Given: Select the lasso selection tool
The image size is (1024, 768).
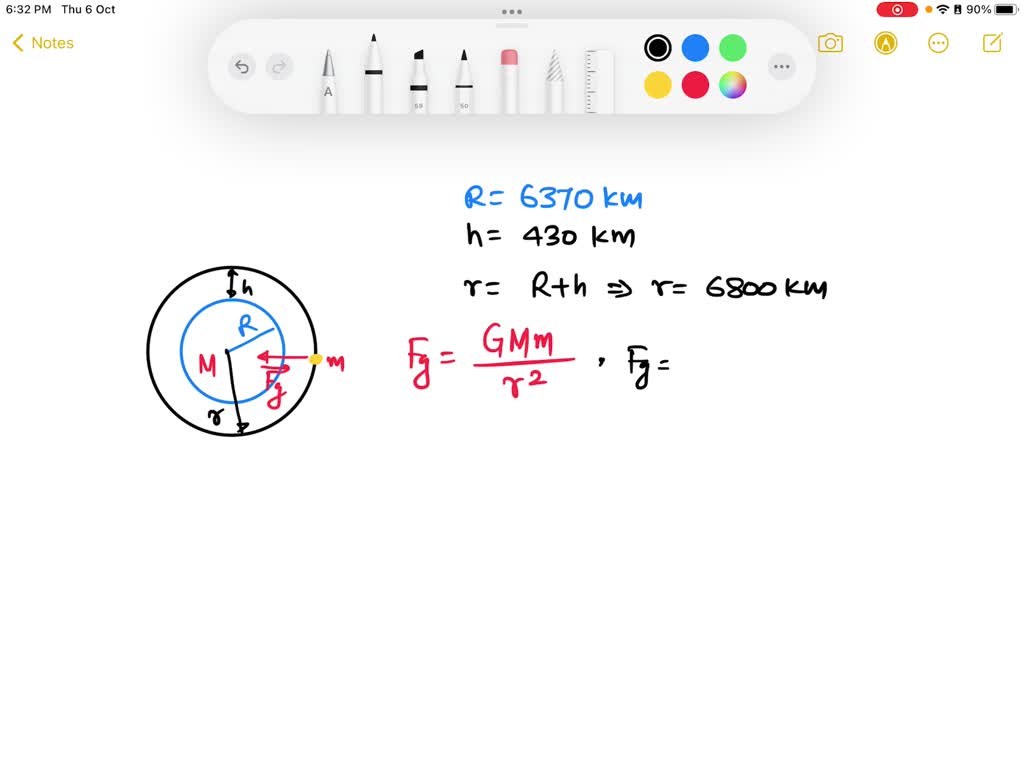Looking at the screenshot, I should click(x=554, y=82).
